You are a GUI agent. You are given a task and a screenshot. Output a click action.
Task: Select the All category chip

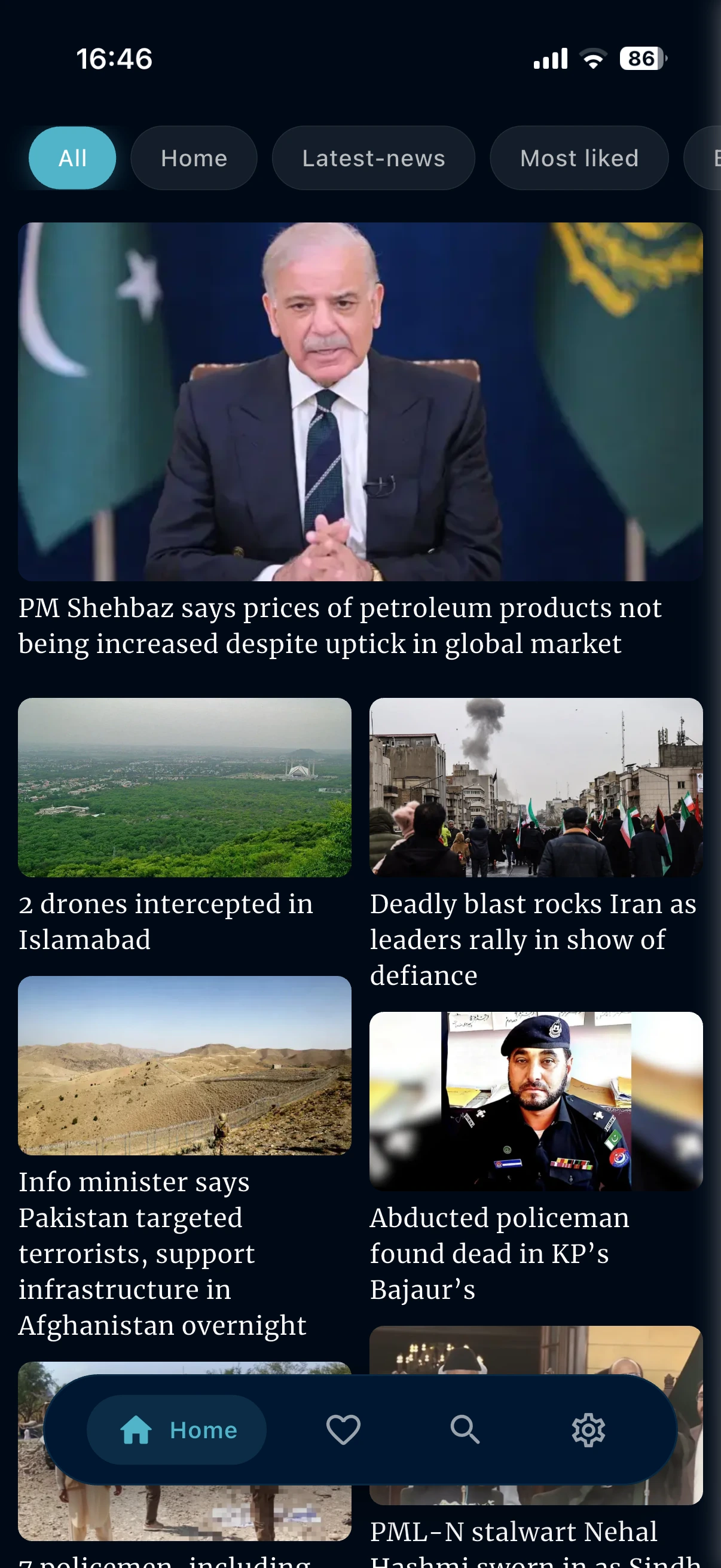tap(72, 158)
